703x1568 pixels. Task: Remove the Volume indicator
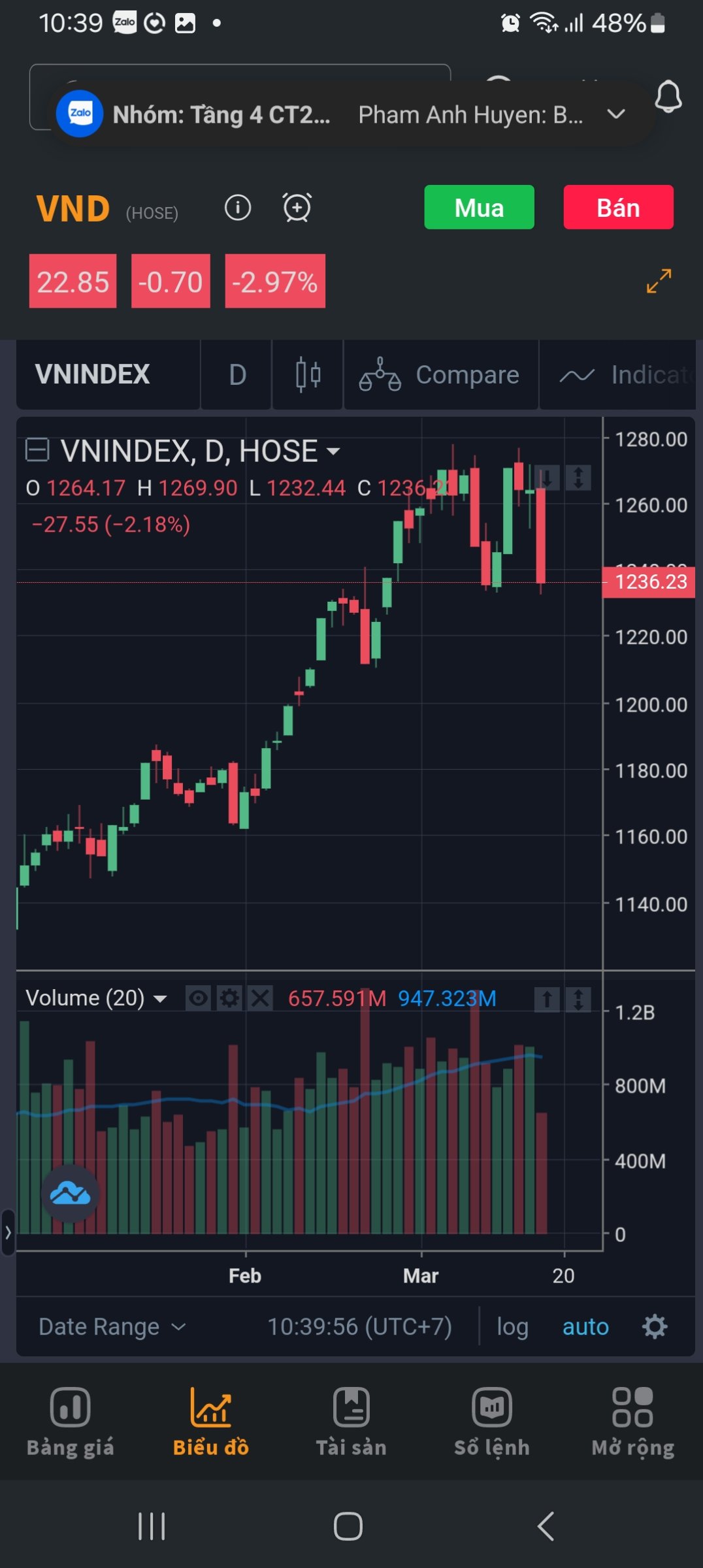tap(260, 998)
